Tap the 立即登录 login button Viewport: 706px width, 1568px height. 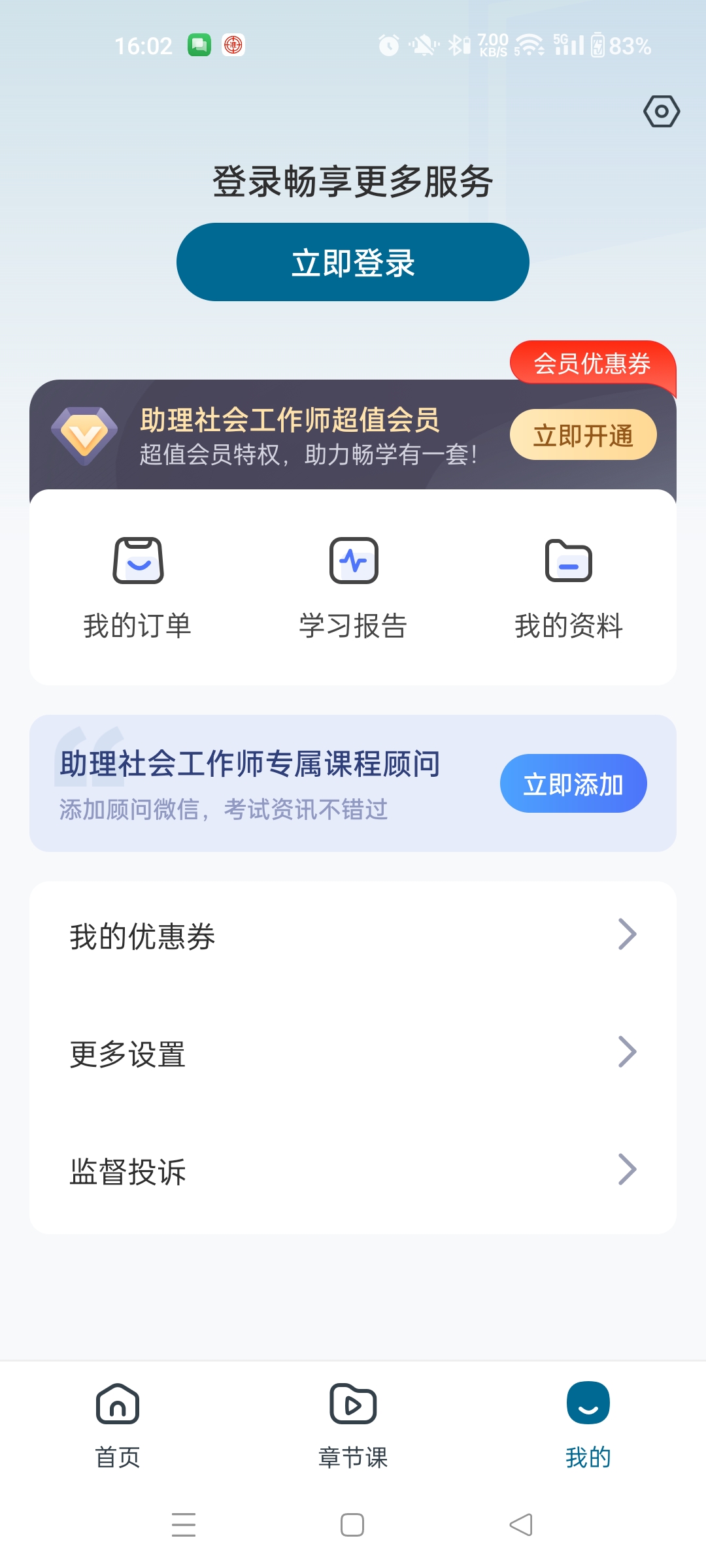click(x=353, y=262)
